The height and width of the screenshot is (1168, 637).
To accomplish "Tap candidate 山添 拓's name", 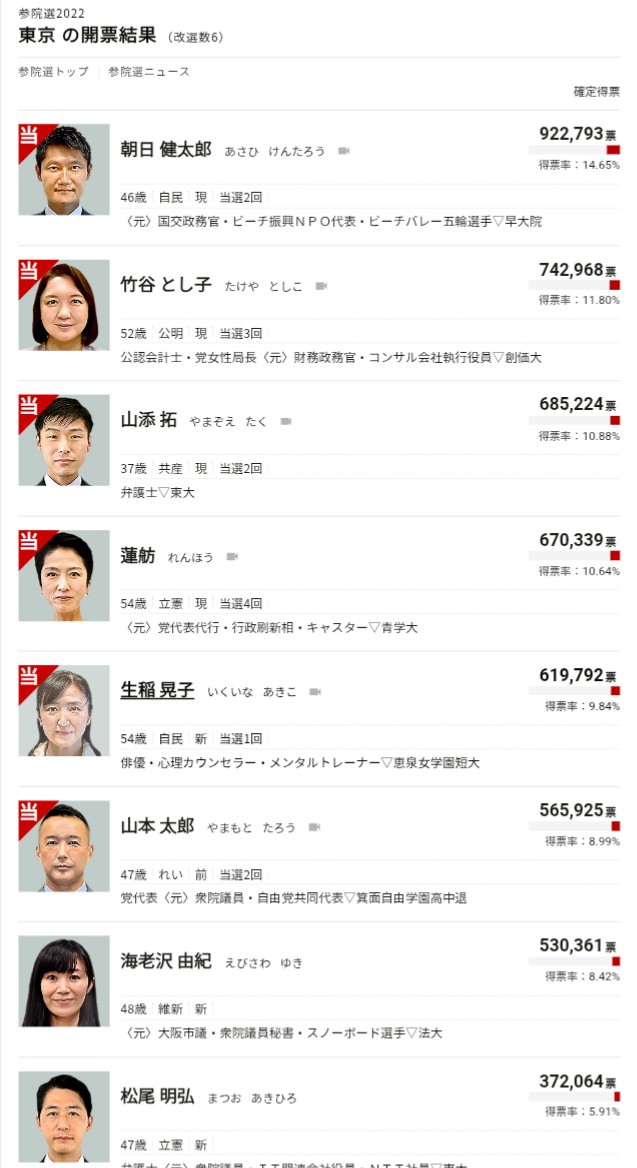I will point(149,421).
